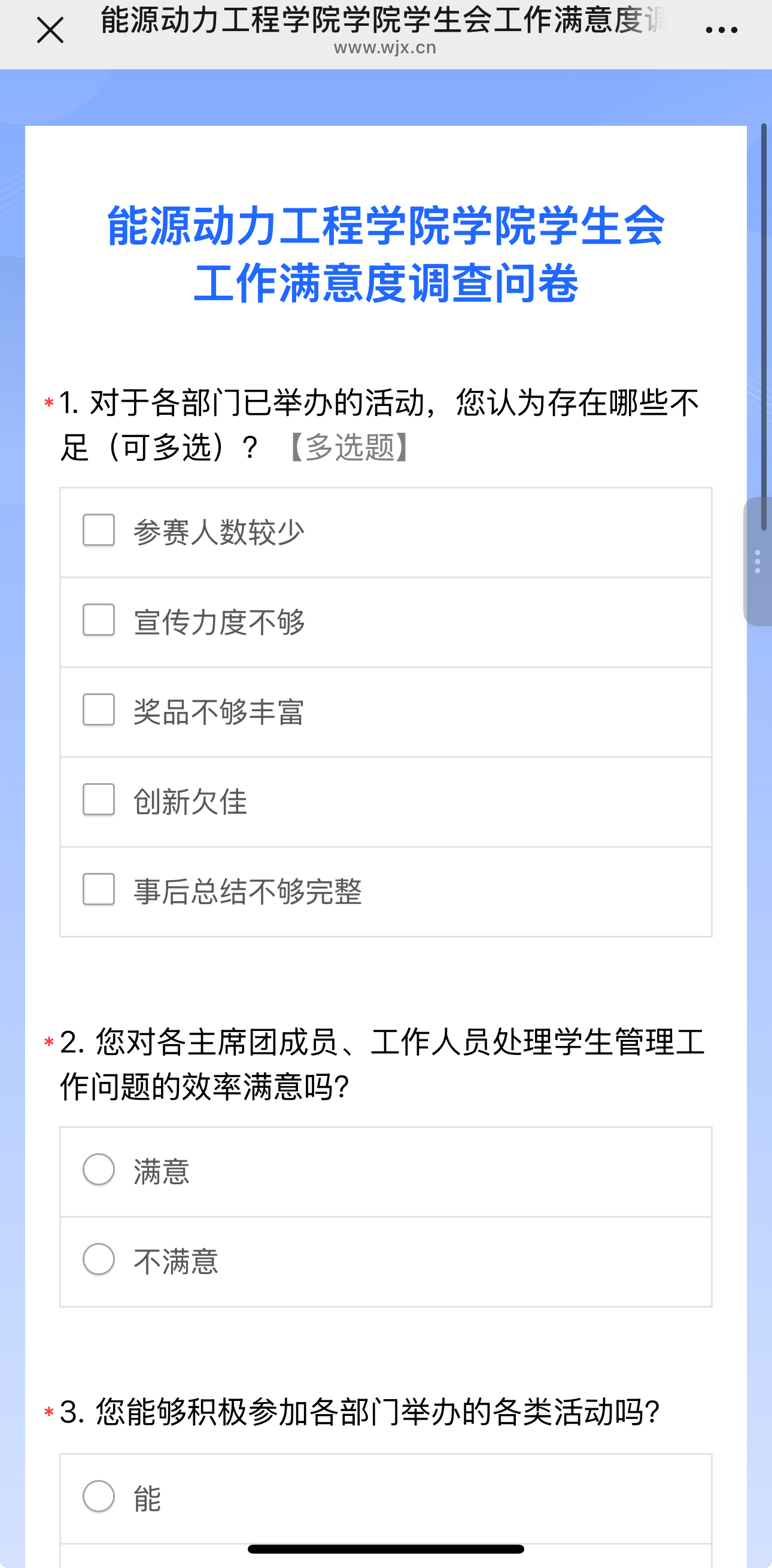Select the 宣传力度不够 checkbox
This screenshot has height=1568, width=772.
coord(99,620)
